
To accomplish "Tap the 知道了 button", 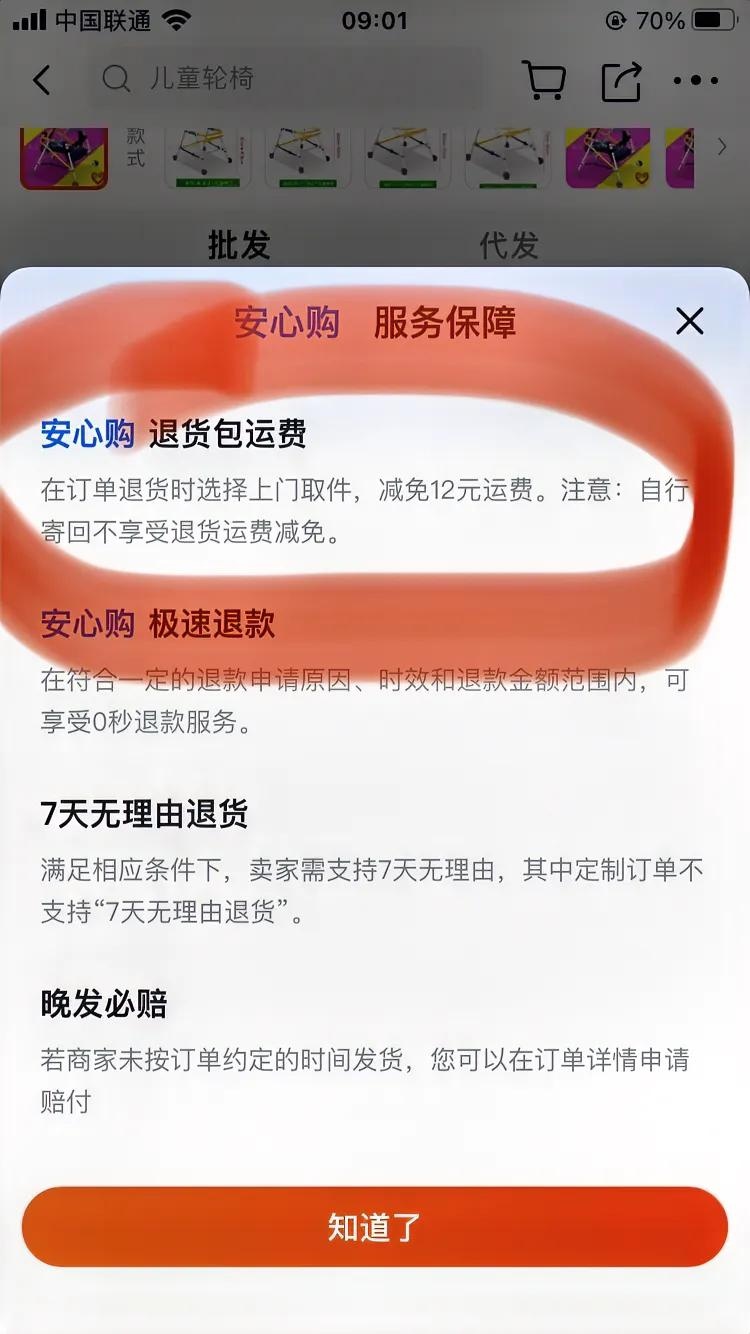I will 374,1227.
